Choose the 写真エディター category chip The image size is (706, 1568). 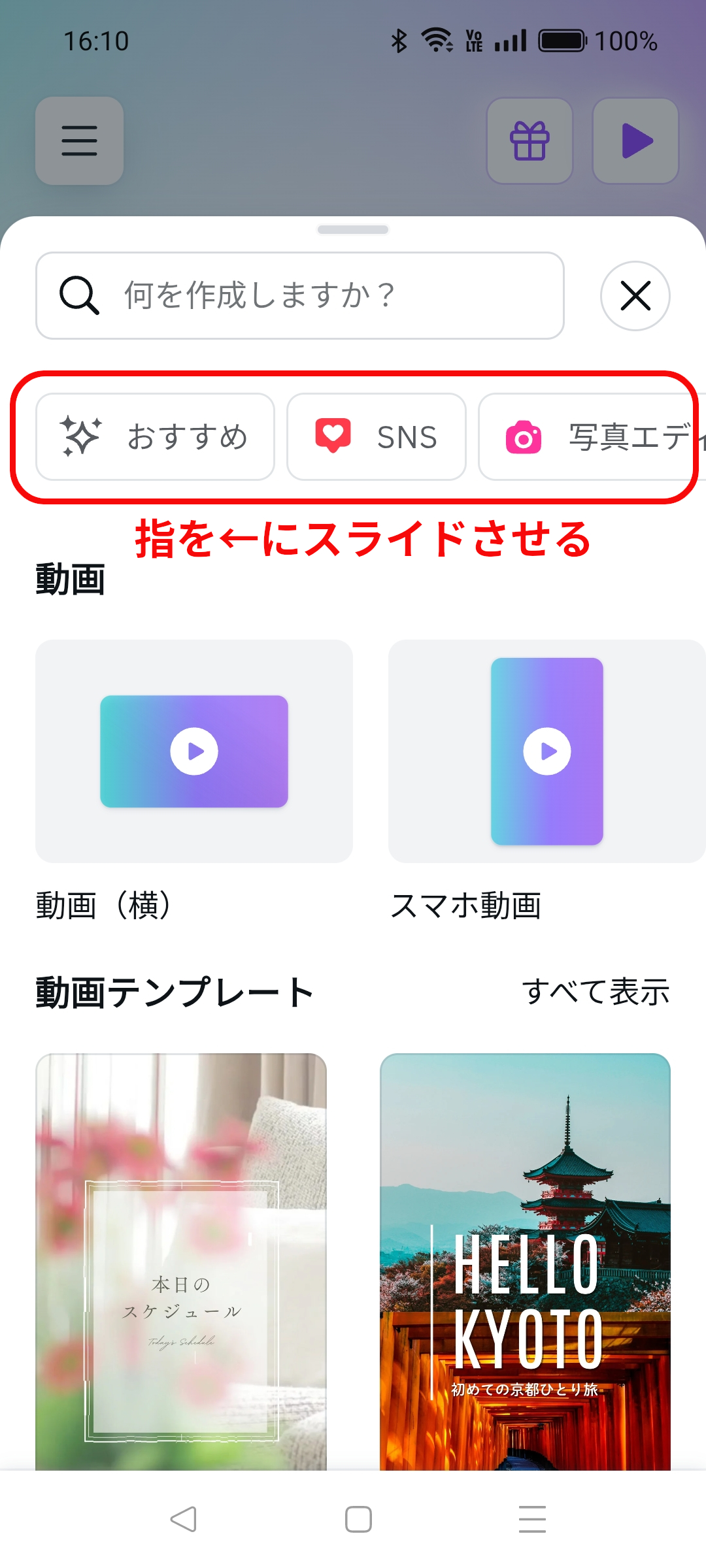588,436
